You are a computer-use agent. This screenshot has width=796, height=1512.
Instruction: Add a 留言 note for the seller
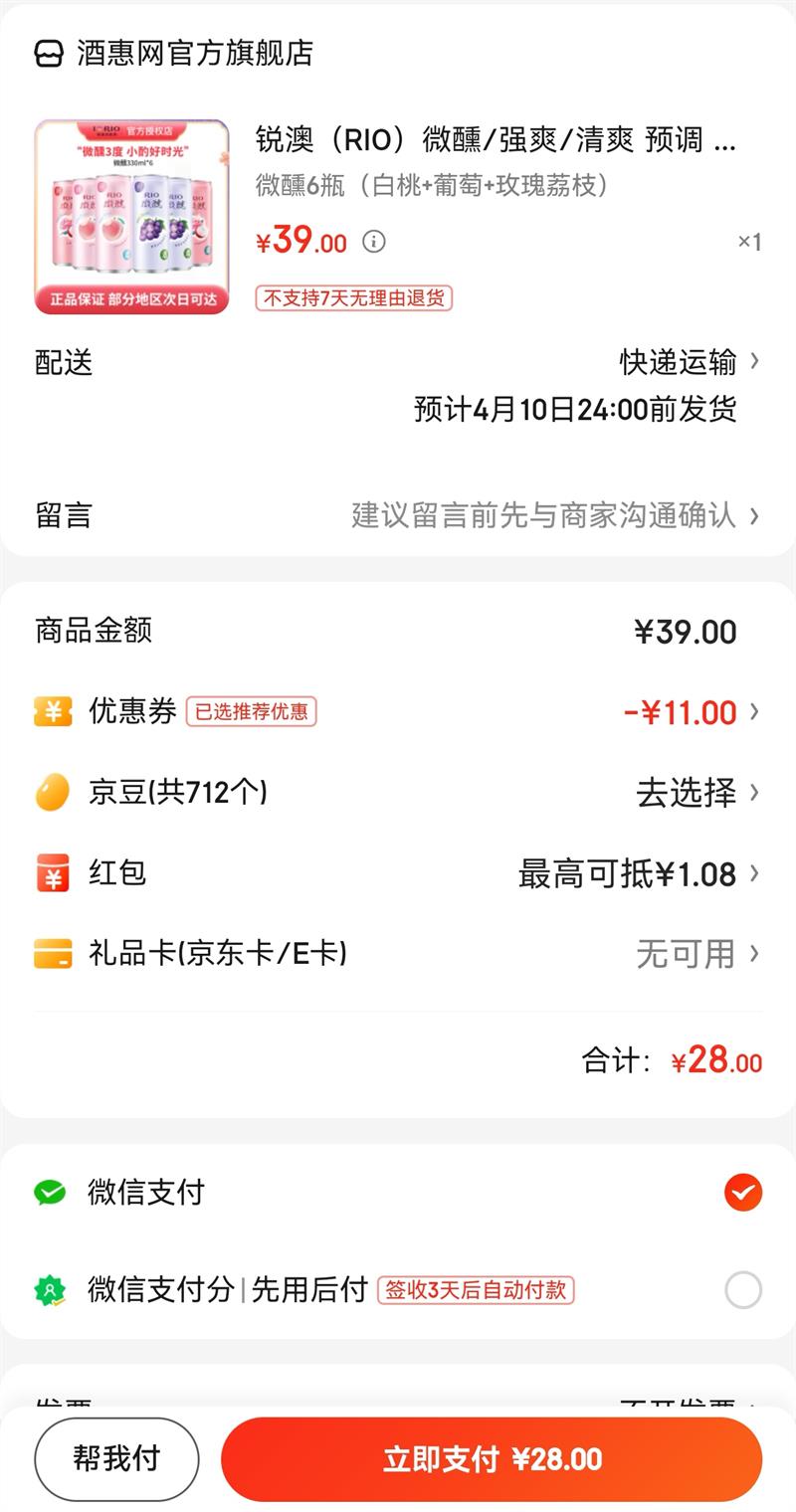[x=553, y=515]
